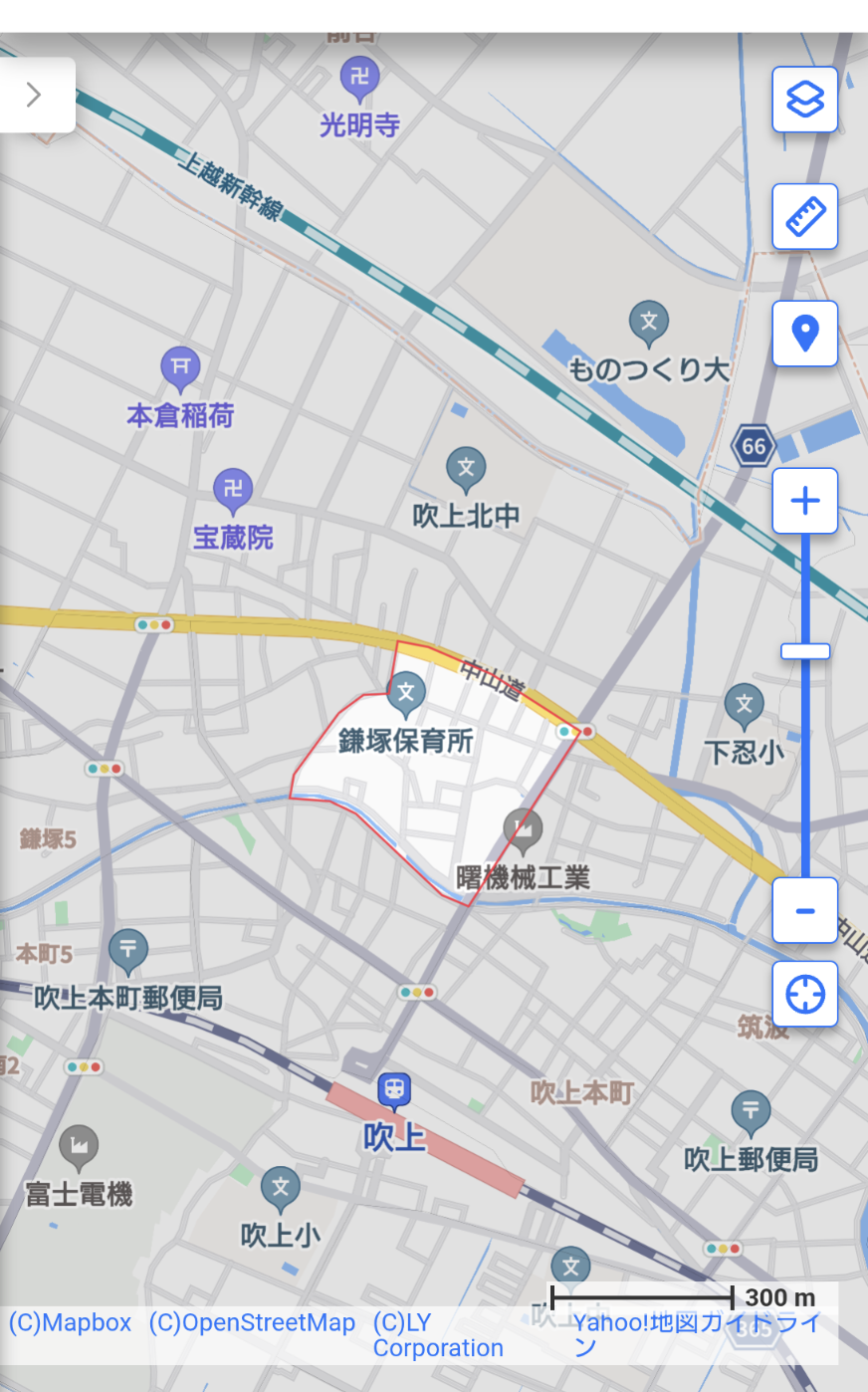The image size is (868, 1392).
Task: Tap the location pin button
Action: coord(804,333)
